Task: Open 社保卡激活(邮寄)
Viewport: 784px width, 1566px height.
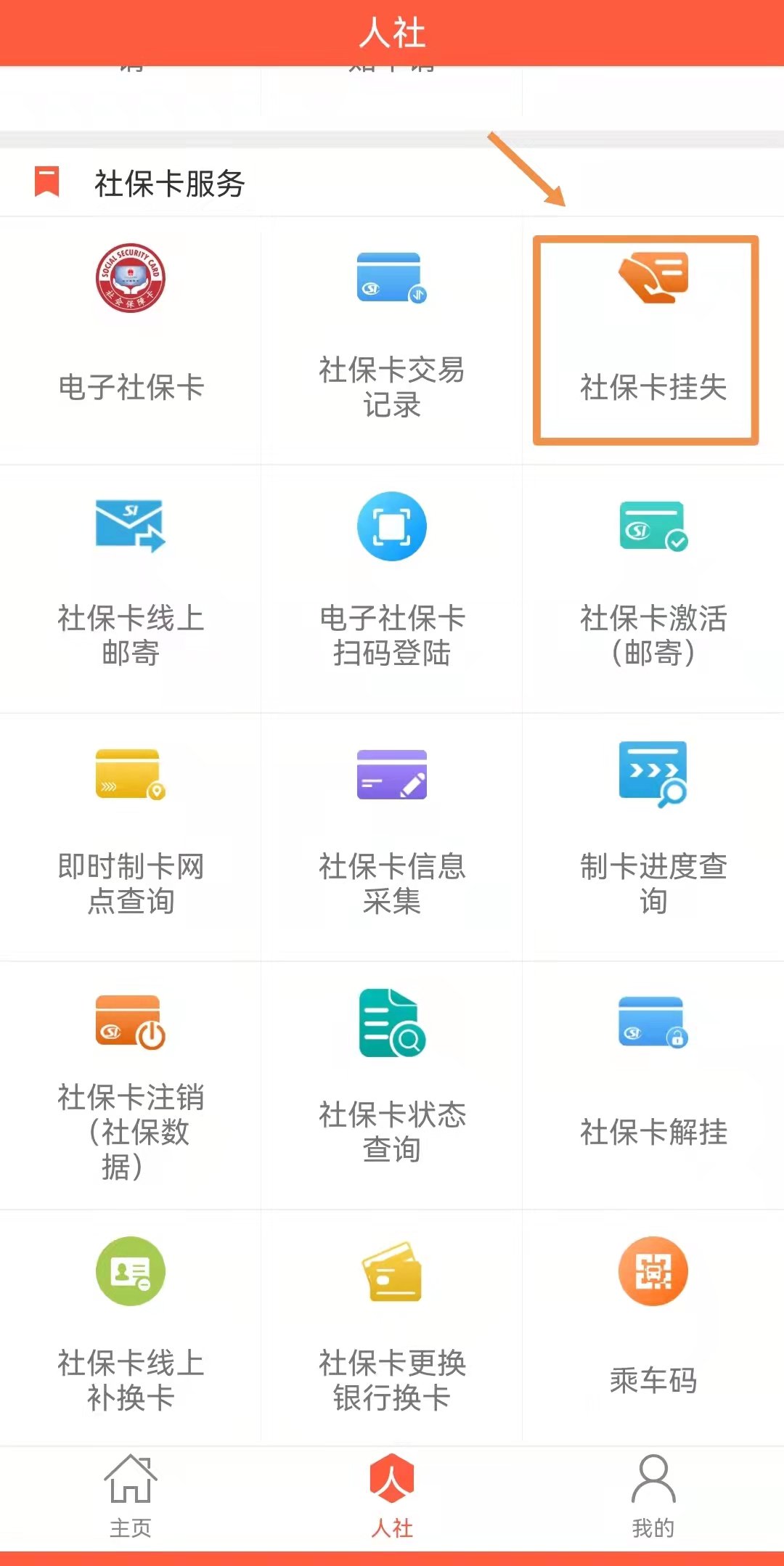Action: (653, 581)
